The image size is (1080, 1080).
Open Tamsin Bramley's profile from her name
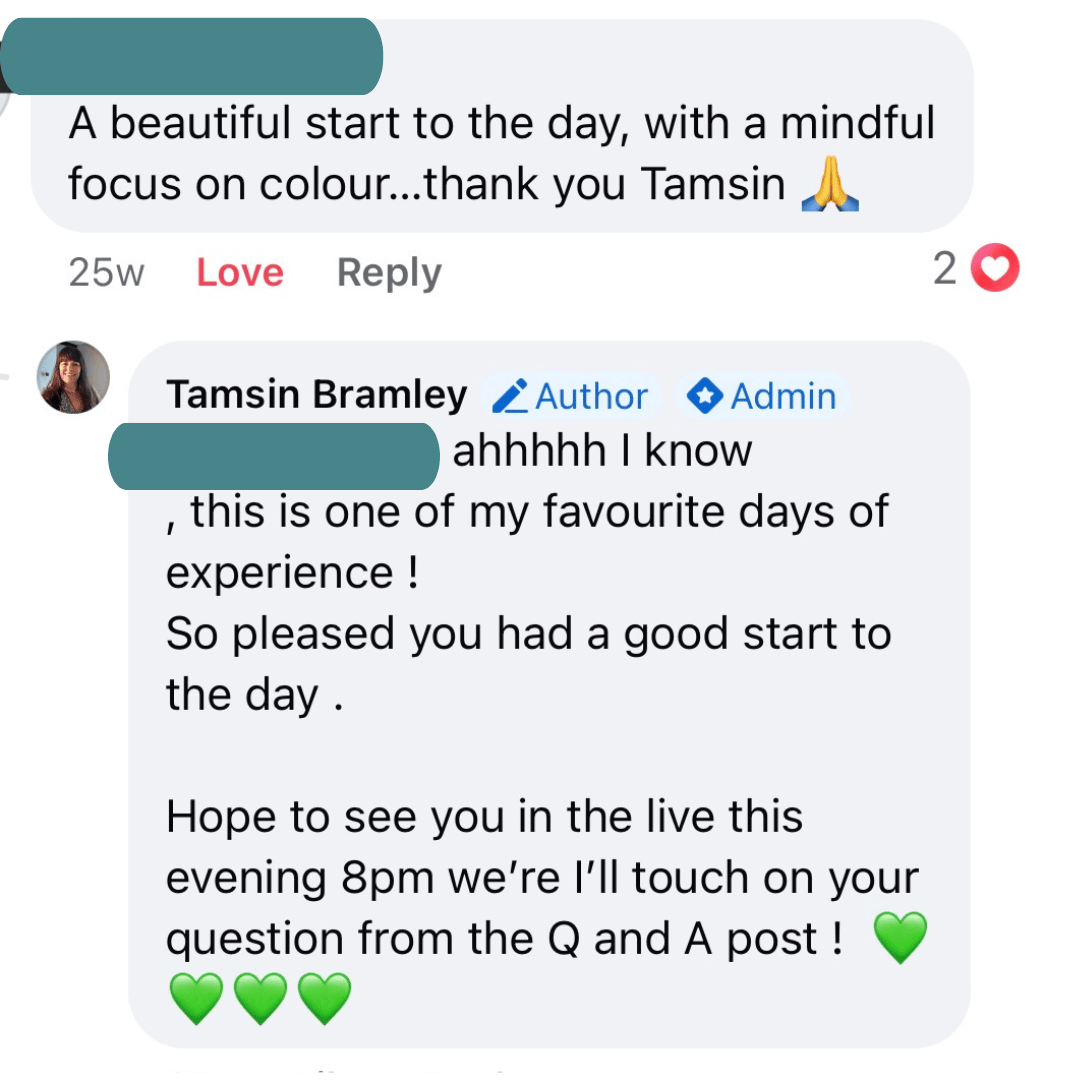[316, 396]
